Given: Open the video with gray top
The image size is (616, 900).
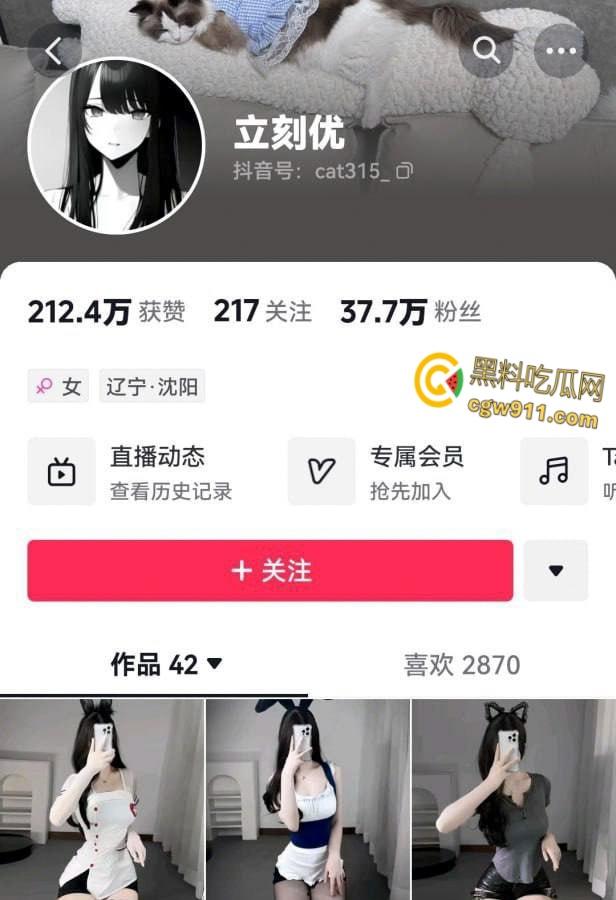Looking at the screenshot, I should (514, 800).
